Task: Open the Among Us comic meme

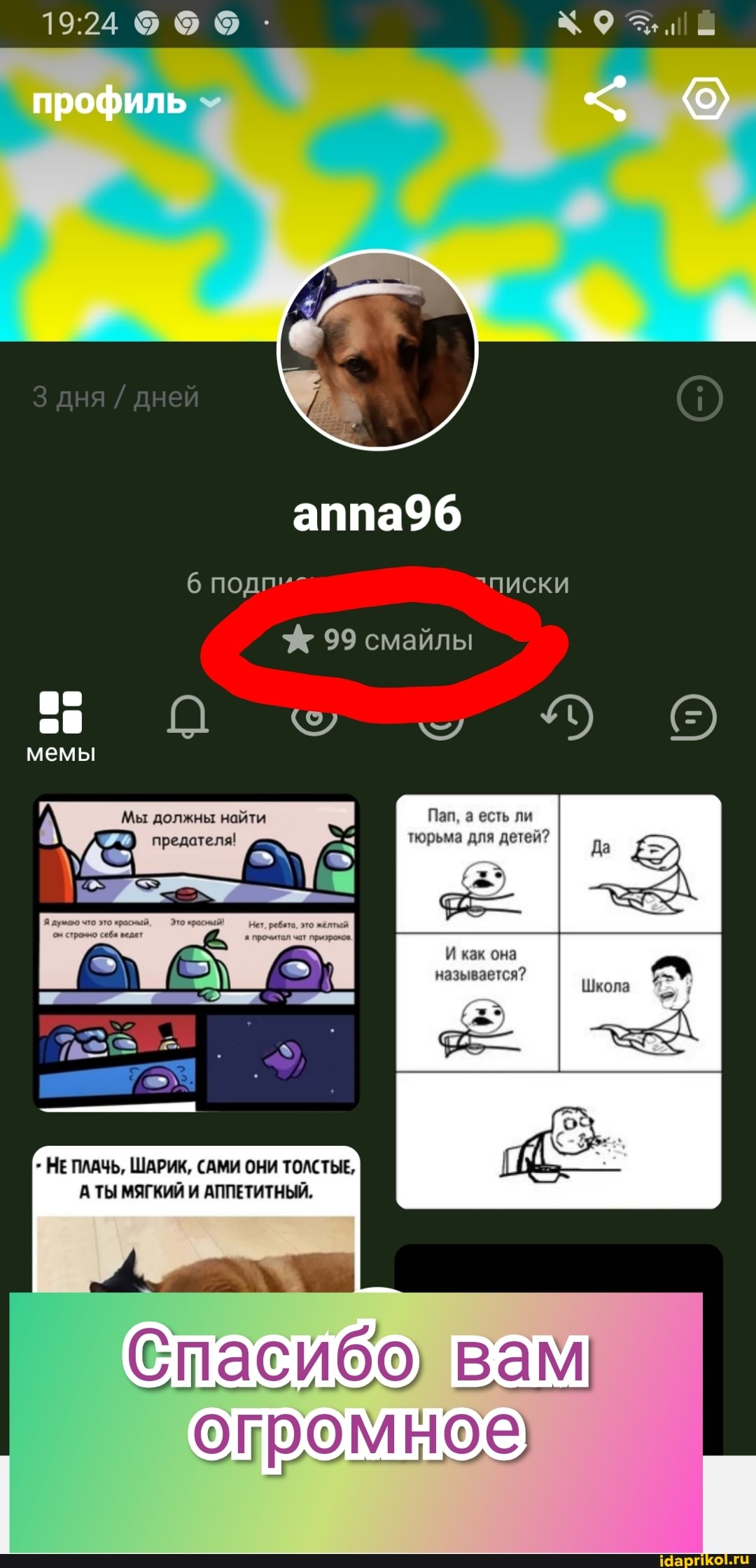Action: coord(196,952)
